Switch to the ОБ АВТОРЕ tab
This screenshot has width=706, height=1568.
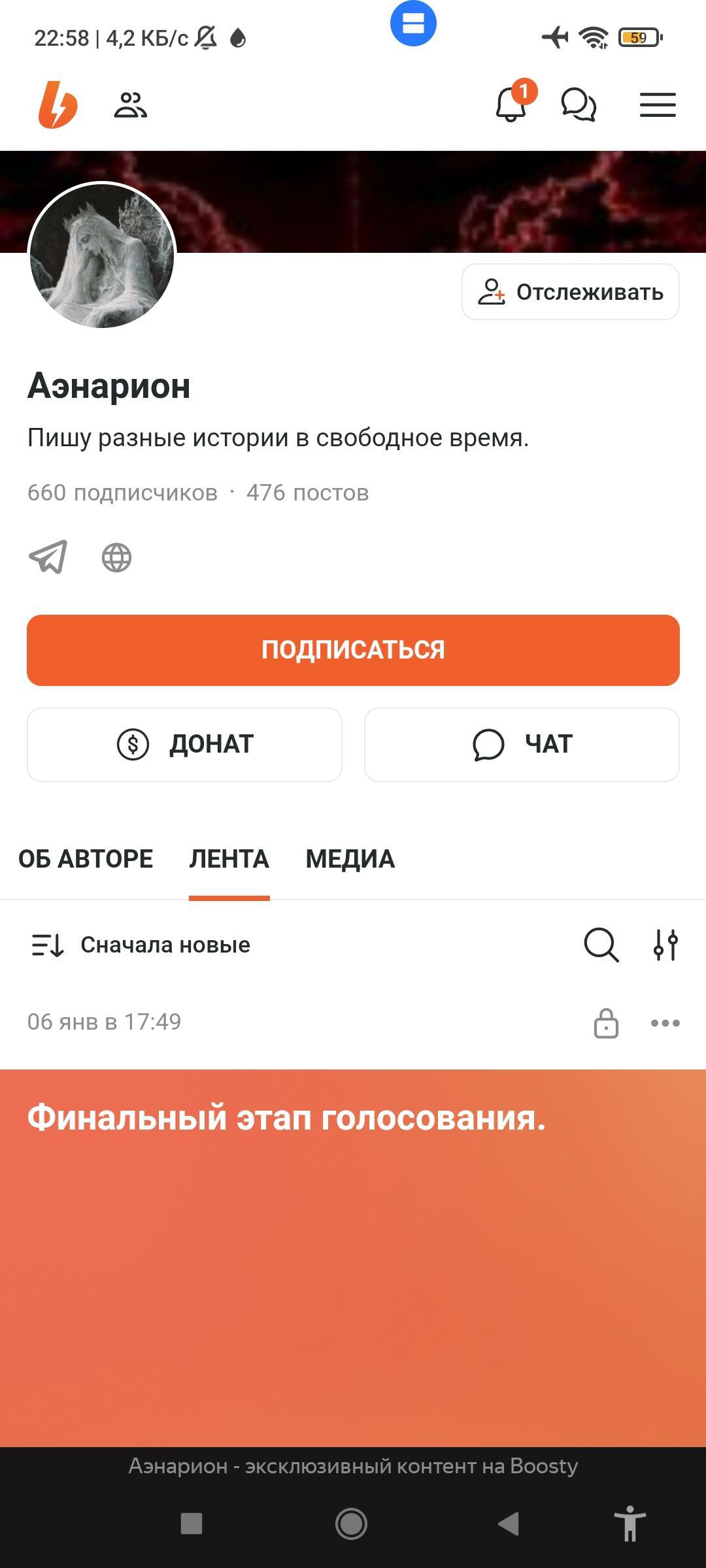(x=86, y=859)
